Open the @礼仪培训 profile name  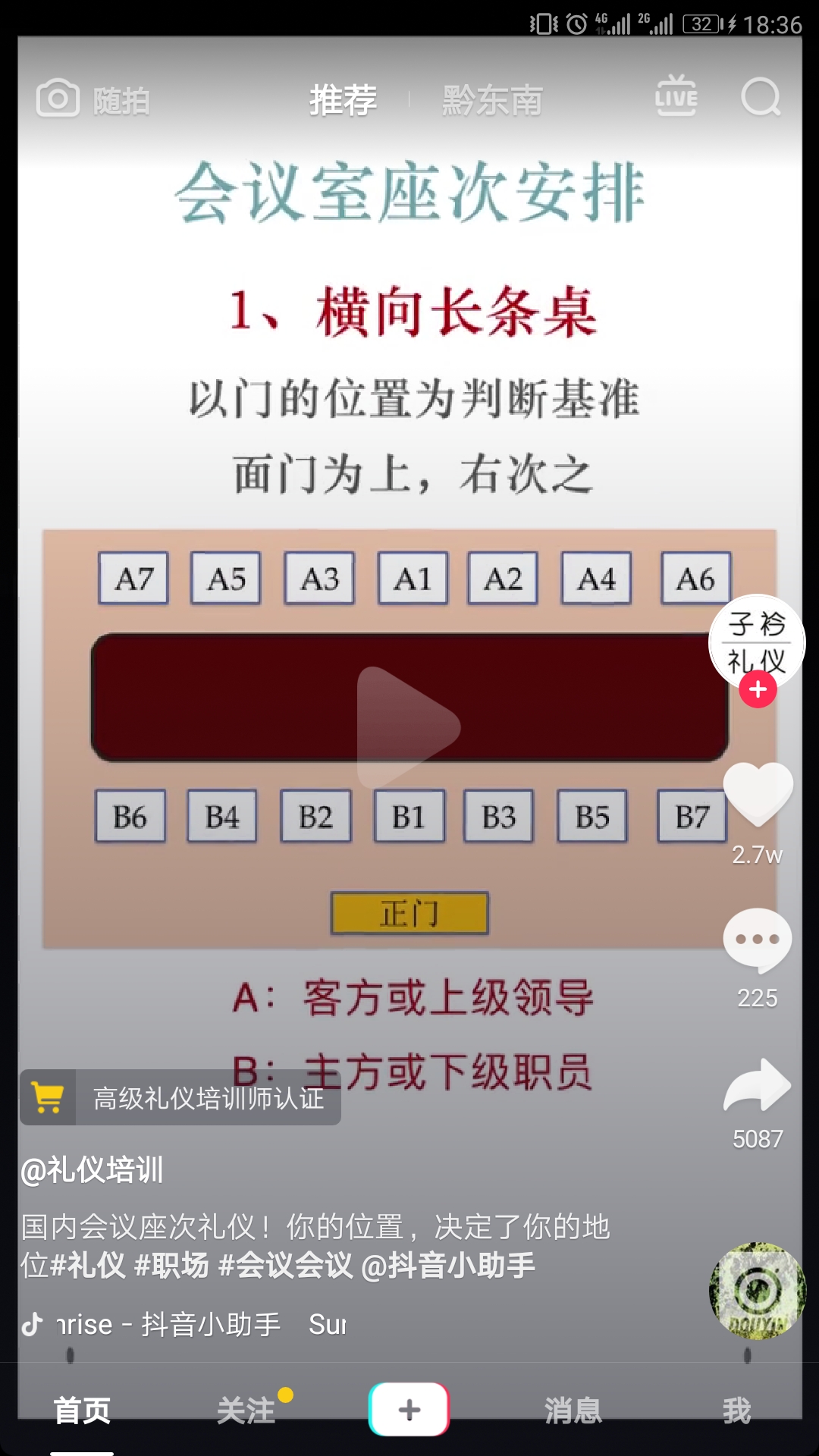[x=92, y=1170]
